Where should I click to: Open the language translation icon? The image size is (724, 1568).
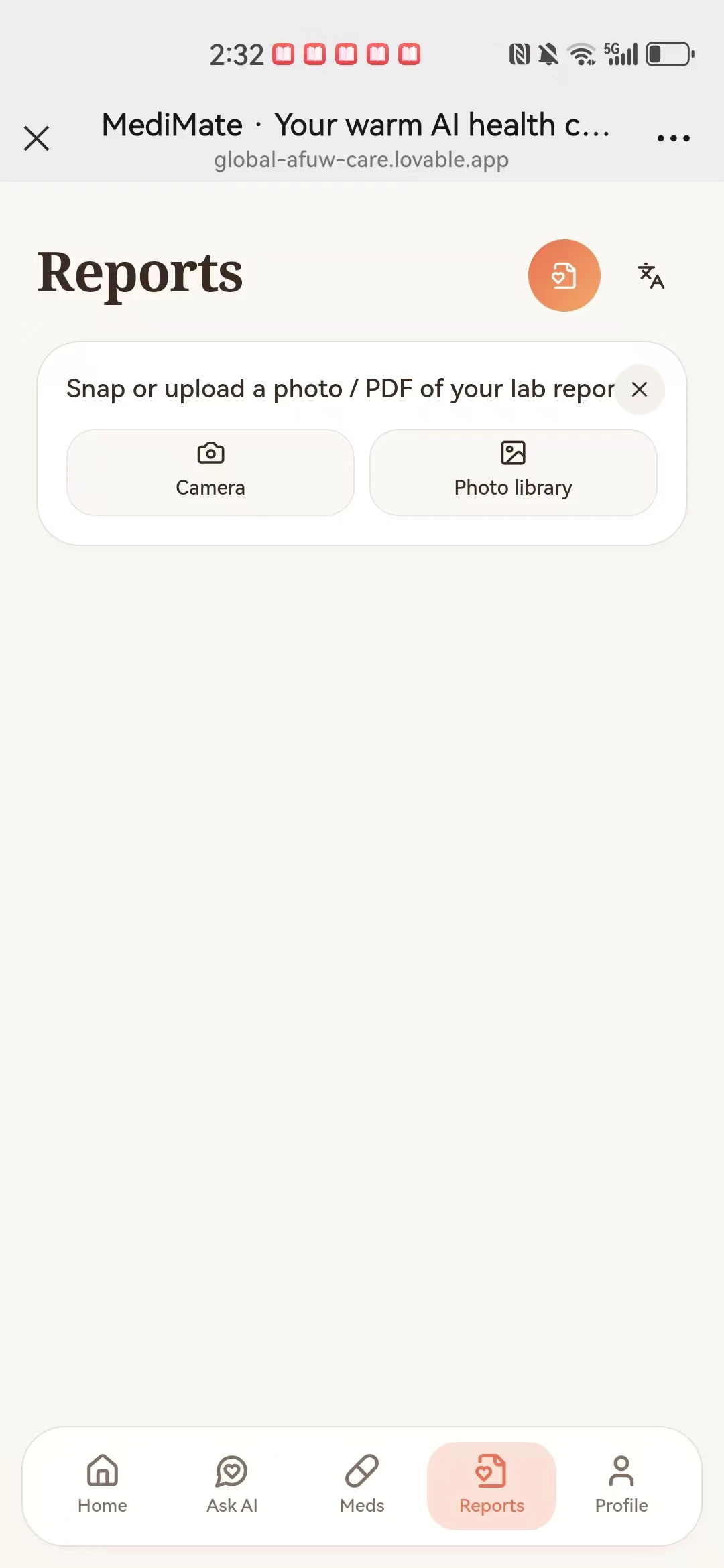[x=651, y=275]
